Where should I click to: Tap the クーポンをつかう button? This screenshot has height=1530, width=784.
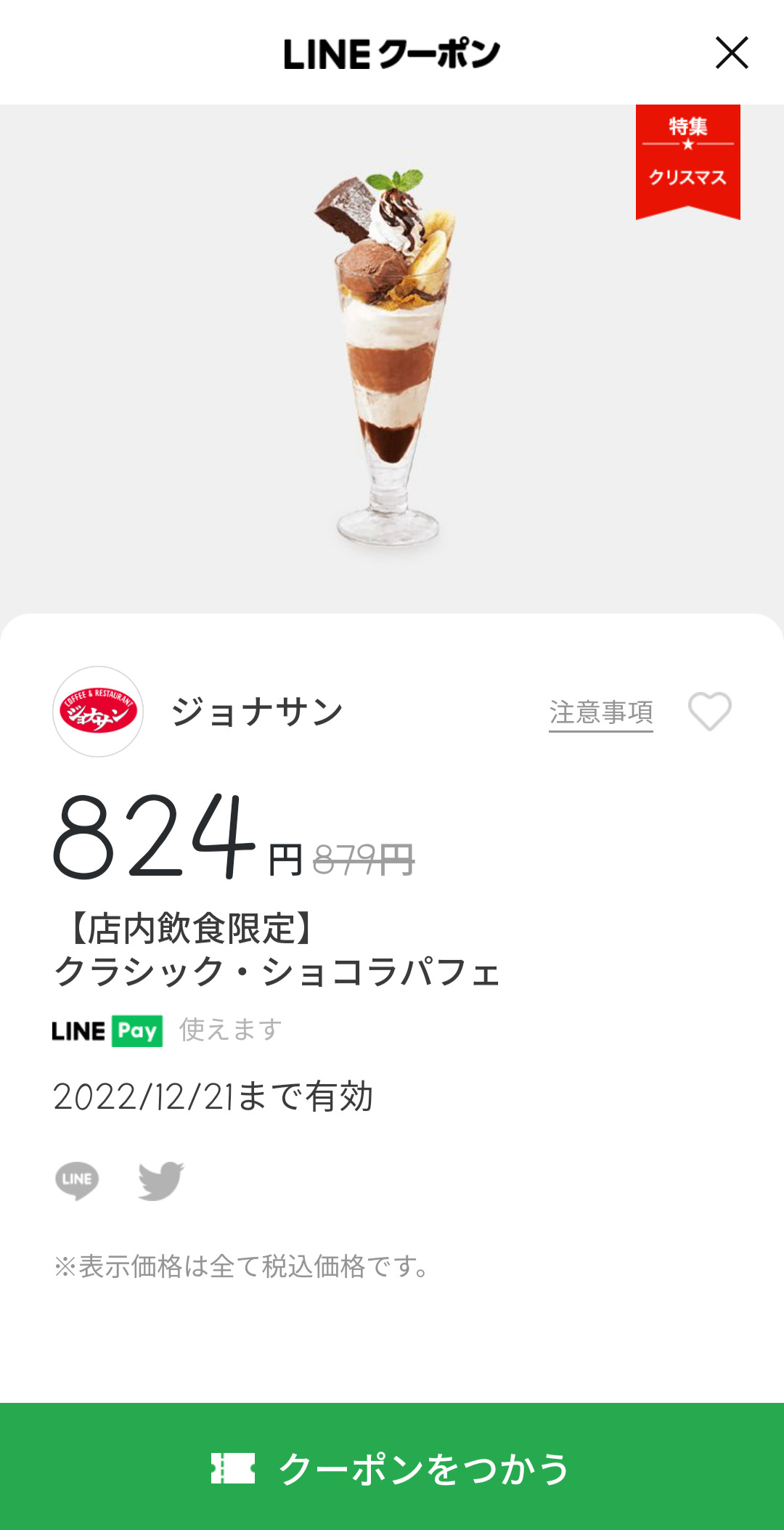pyautogui.click(x=392, y=1467)
